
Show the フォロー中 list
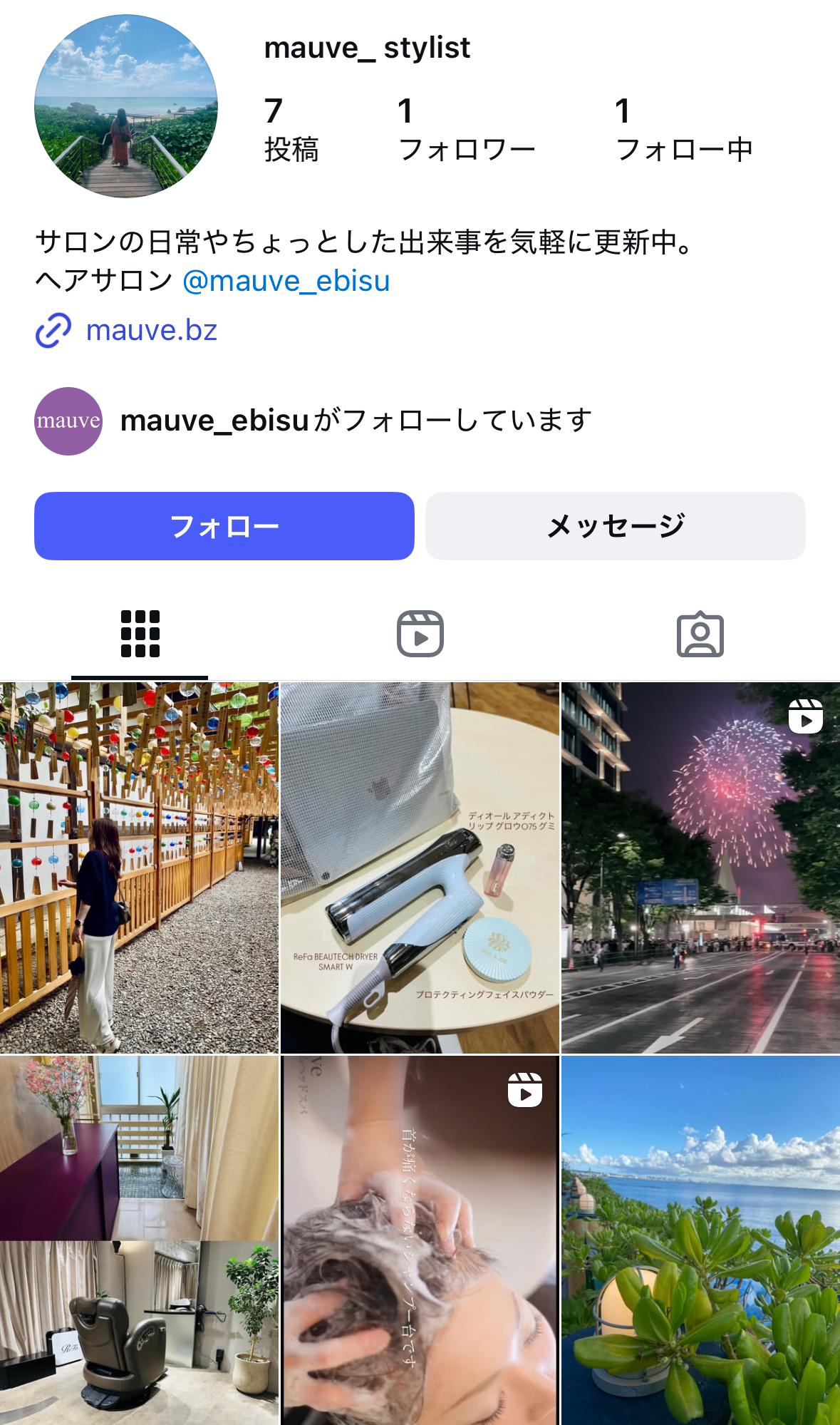pyautogui.click(x=683, y=130)
